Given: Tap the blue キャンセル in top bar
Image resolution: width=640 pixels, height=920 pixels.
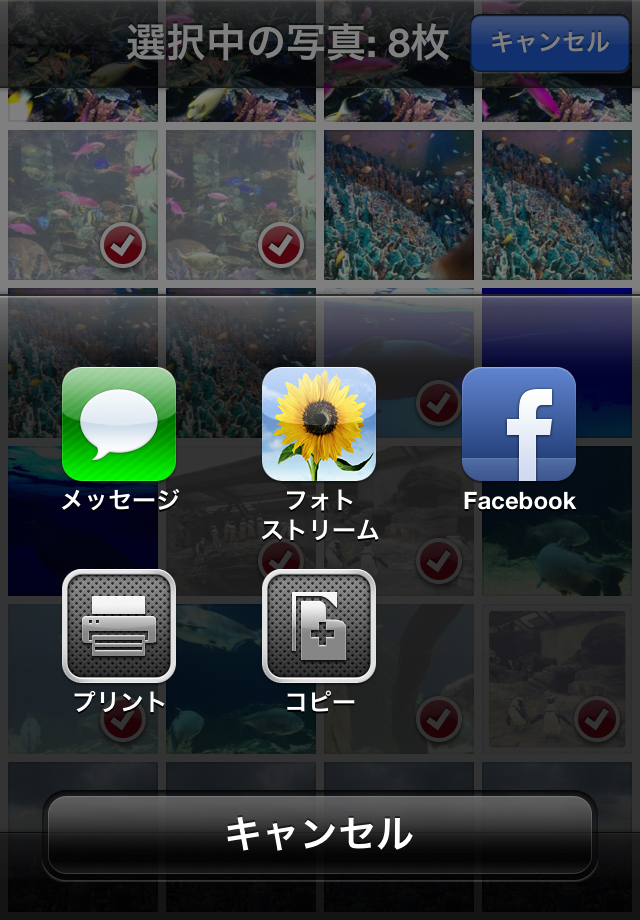Looking at the screenshot, I should pos(550,43).
